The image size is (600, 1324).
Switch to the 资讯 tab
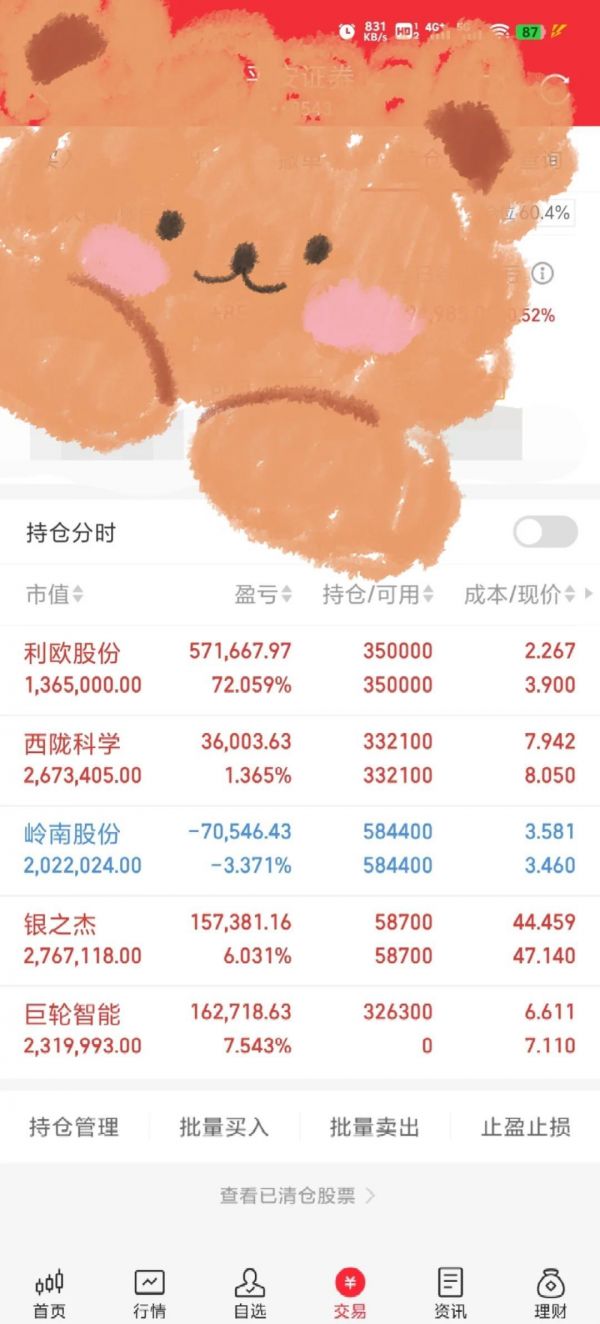[x=450, y=1294]
